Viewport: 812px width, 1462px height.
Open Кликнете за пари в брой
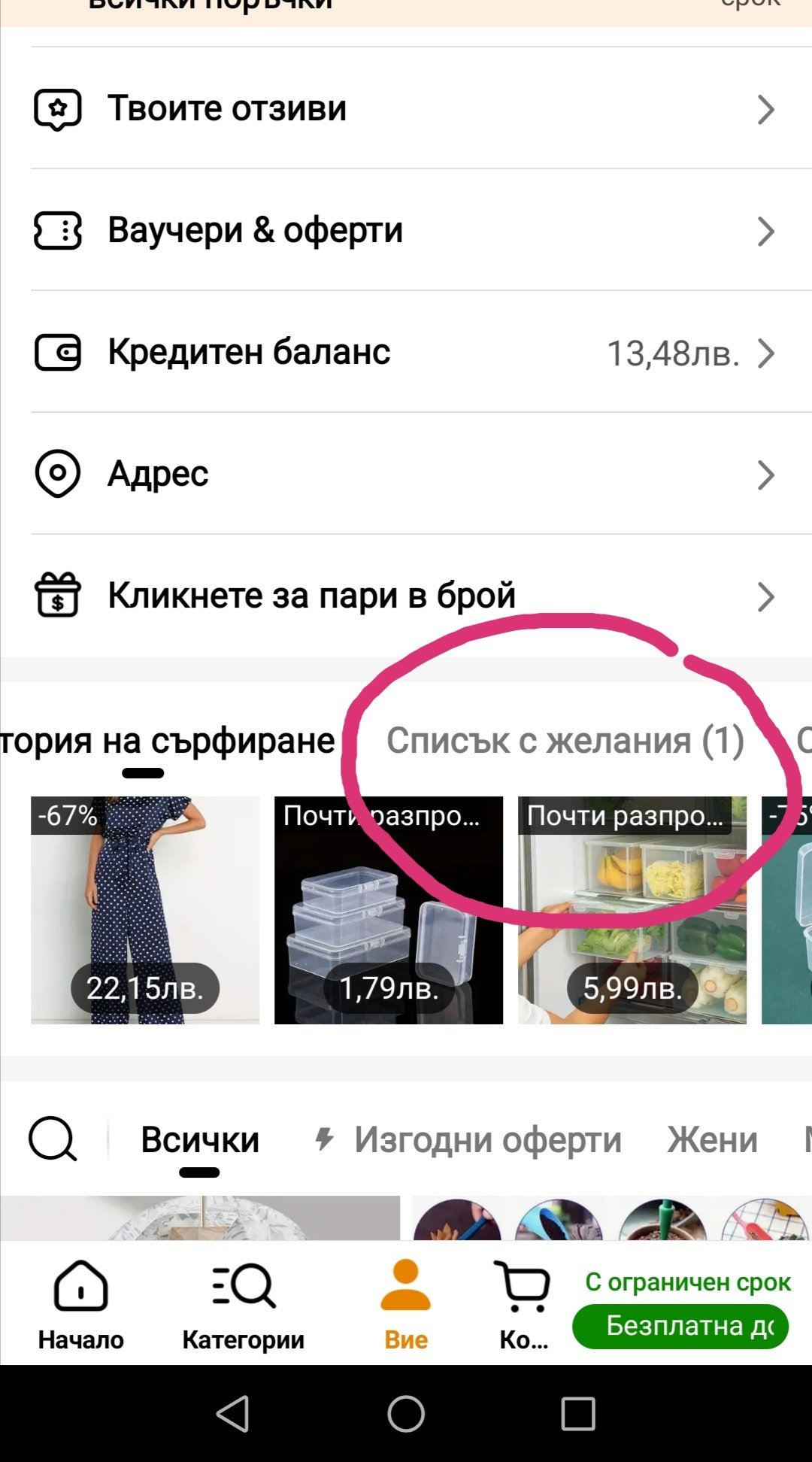click(x=406, y=596)
